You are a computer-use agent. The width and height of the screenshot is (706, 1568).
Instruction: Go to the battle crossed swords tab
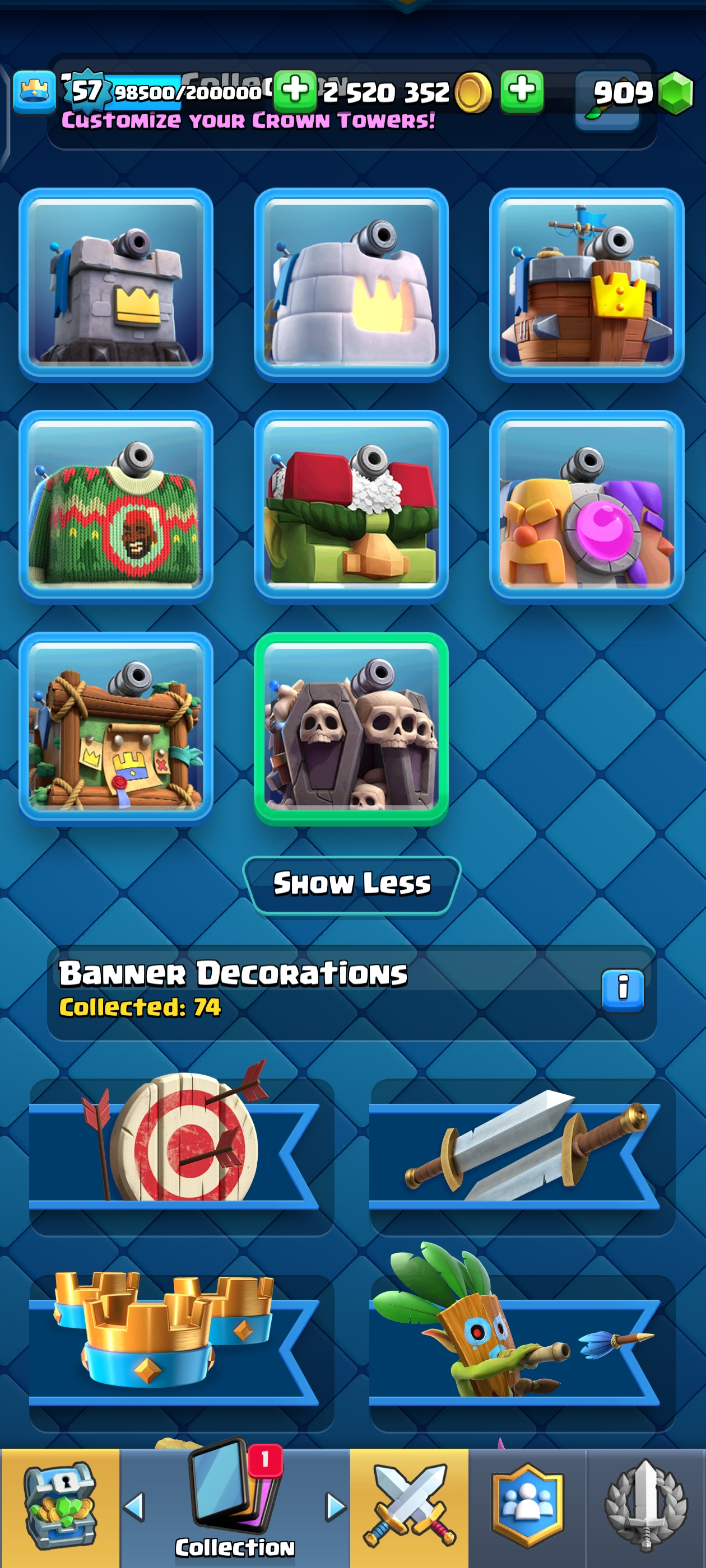408,1506
